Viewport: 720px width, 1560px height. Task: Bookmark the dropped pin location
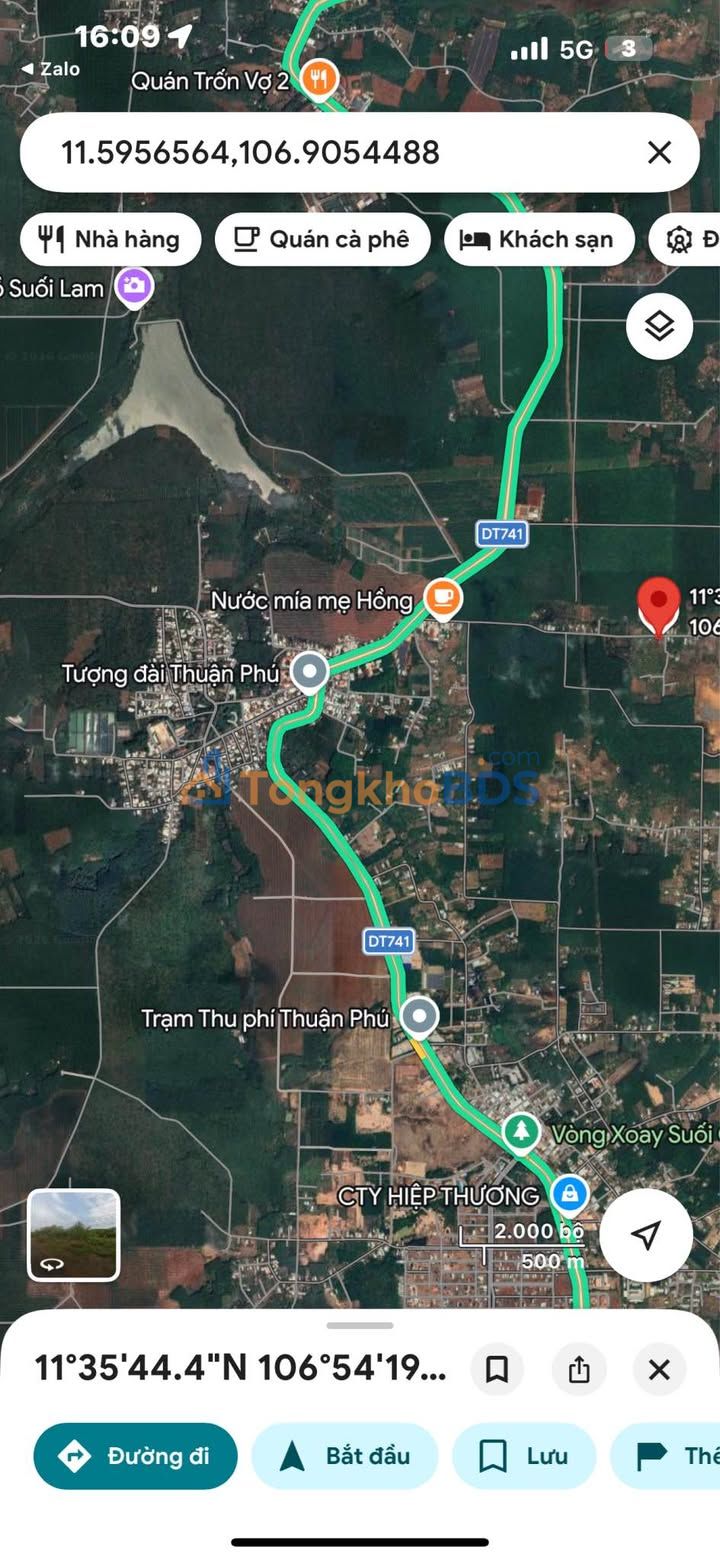click(x=497, y=1369)
